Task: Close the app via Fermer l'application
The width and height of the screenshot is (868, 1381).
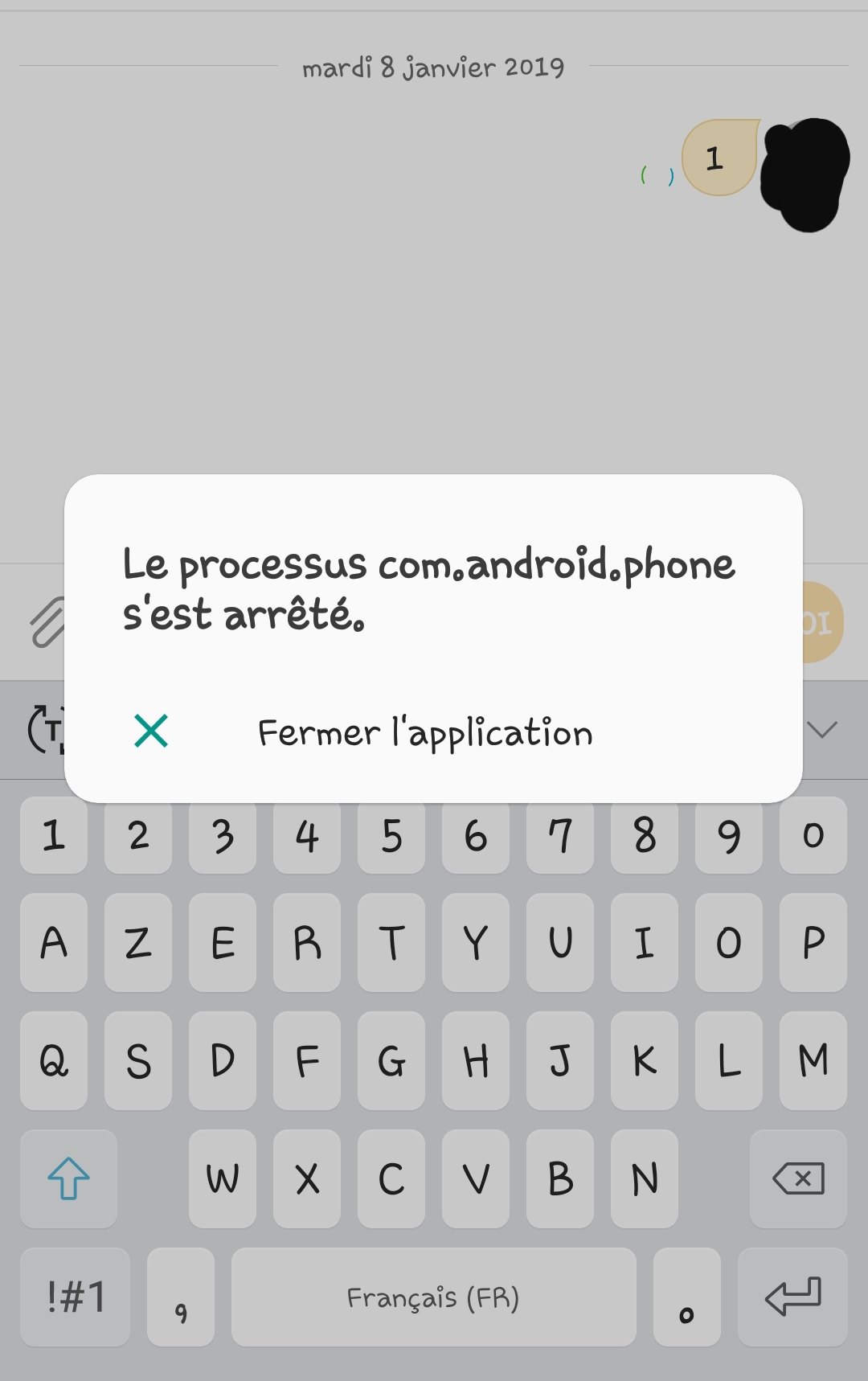Action: click(x=425, y=731)
